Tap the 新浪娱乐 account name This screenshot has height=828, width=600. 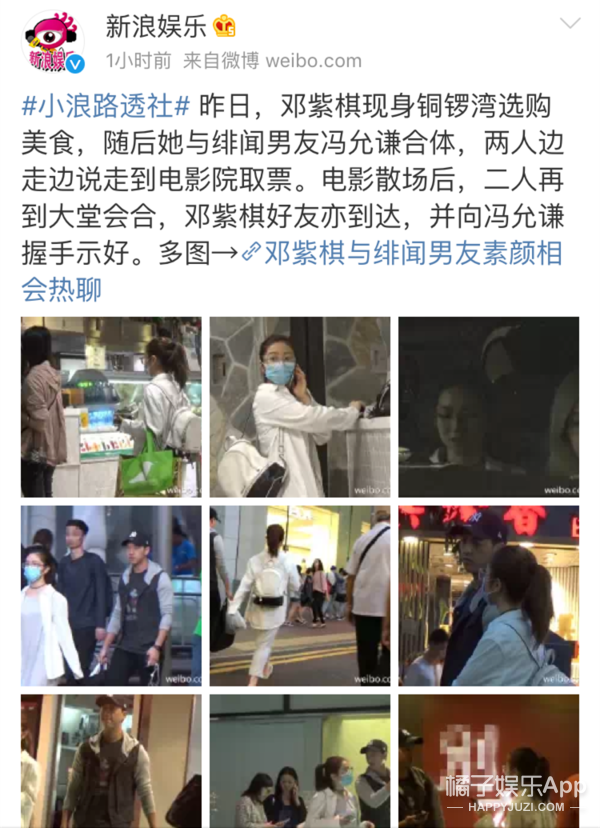pos(153,26)
